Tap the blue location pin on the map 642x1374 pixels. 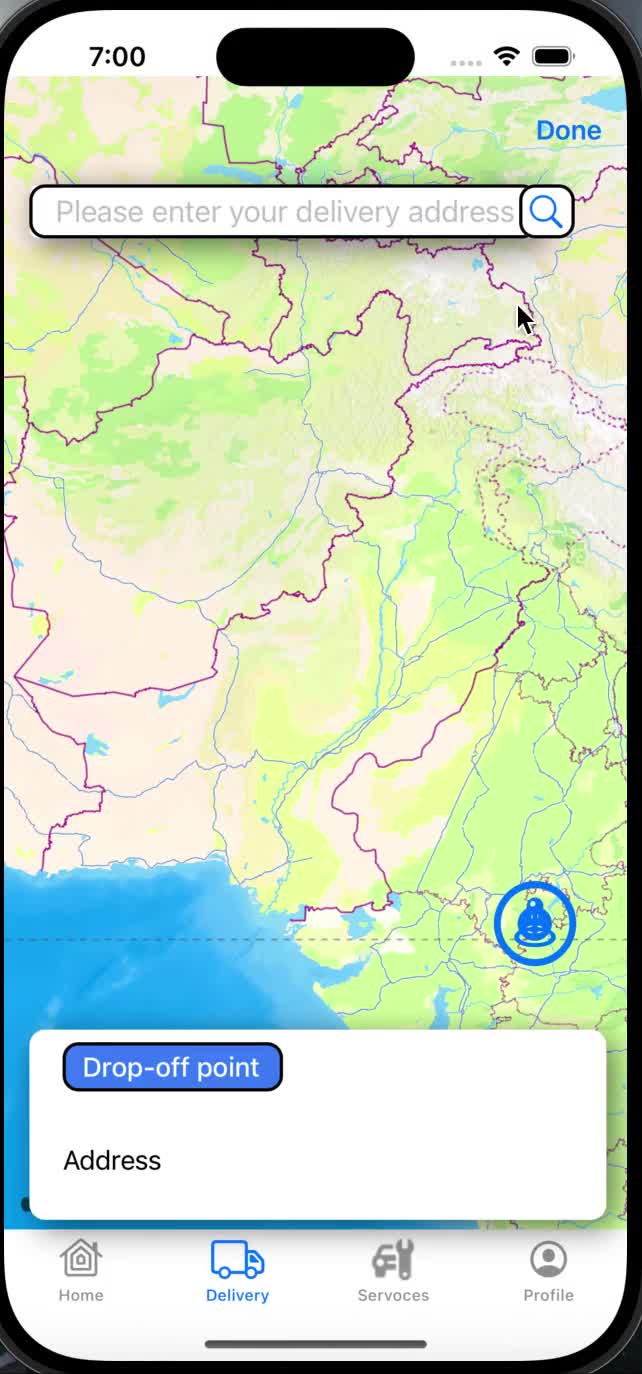tap(535, 924)
